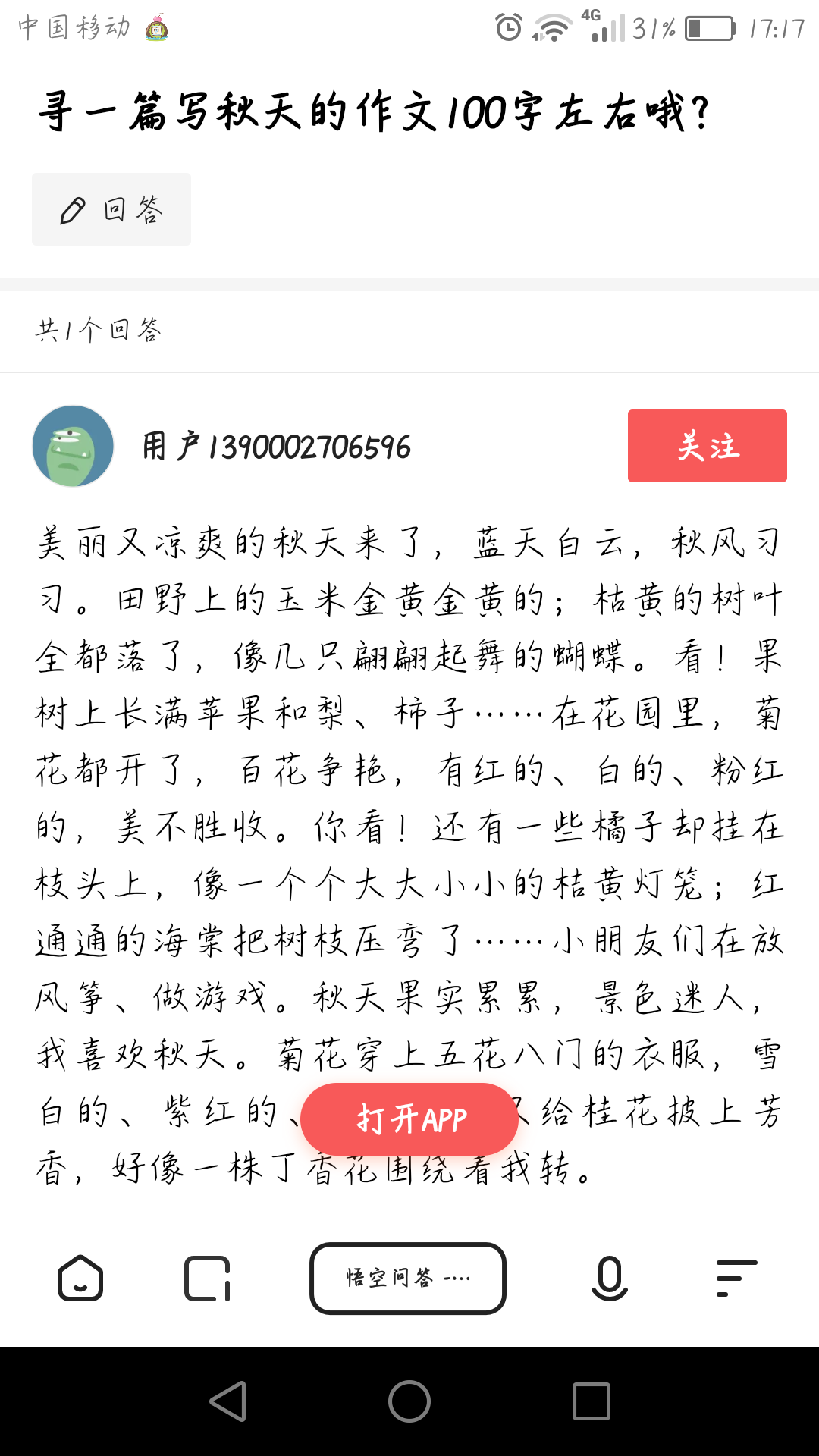Start voice input with the microphone icon
Image resolution: width=819 pixels, height=1456 pixels.
click(x=610, y=1279)
